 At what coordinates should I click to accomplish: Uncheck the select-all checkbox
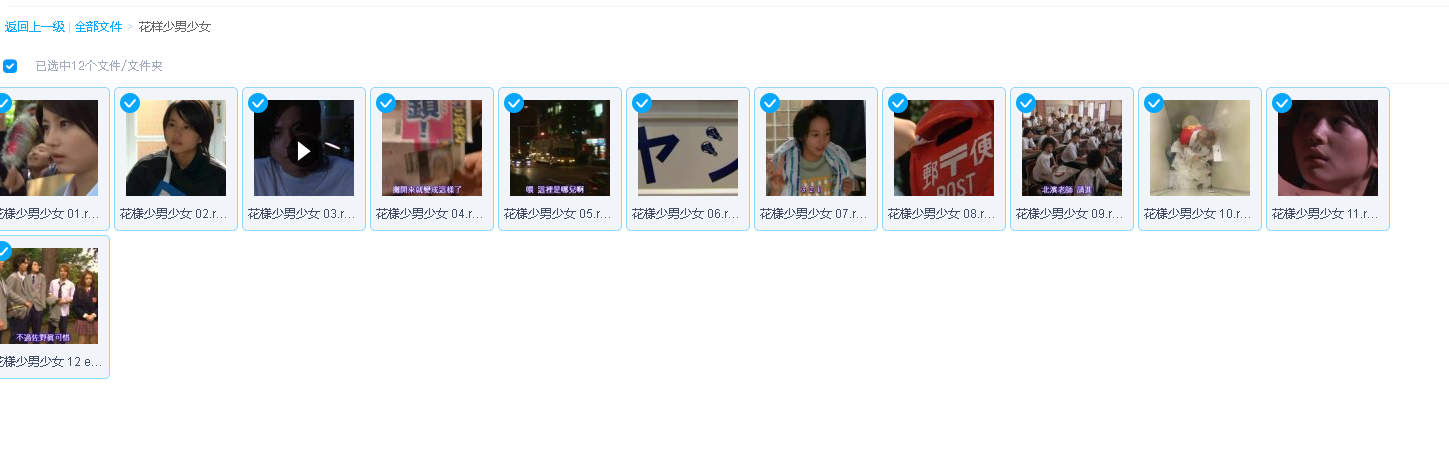pyautogui.click(x=10, y=66)
